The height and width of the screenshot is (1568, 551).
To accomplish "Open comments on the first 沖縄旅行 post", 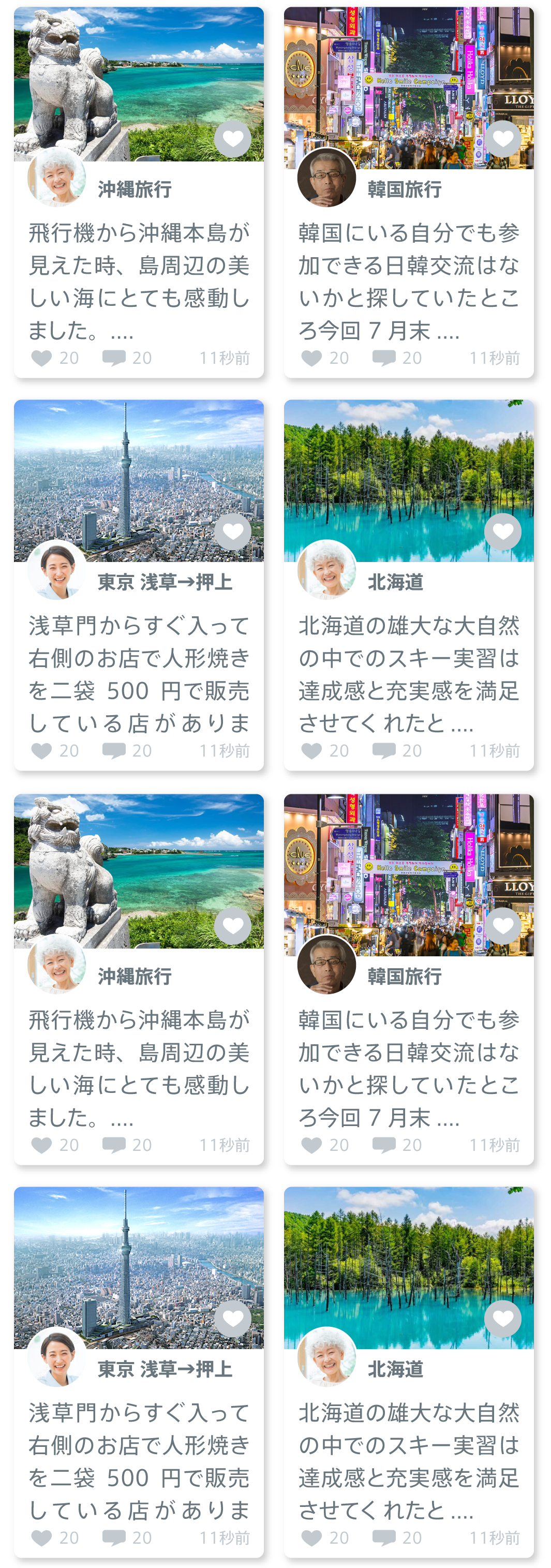I will [x=114, y=358].
